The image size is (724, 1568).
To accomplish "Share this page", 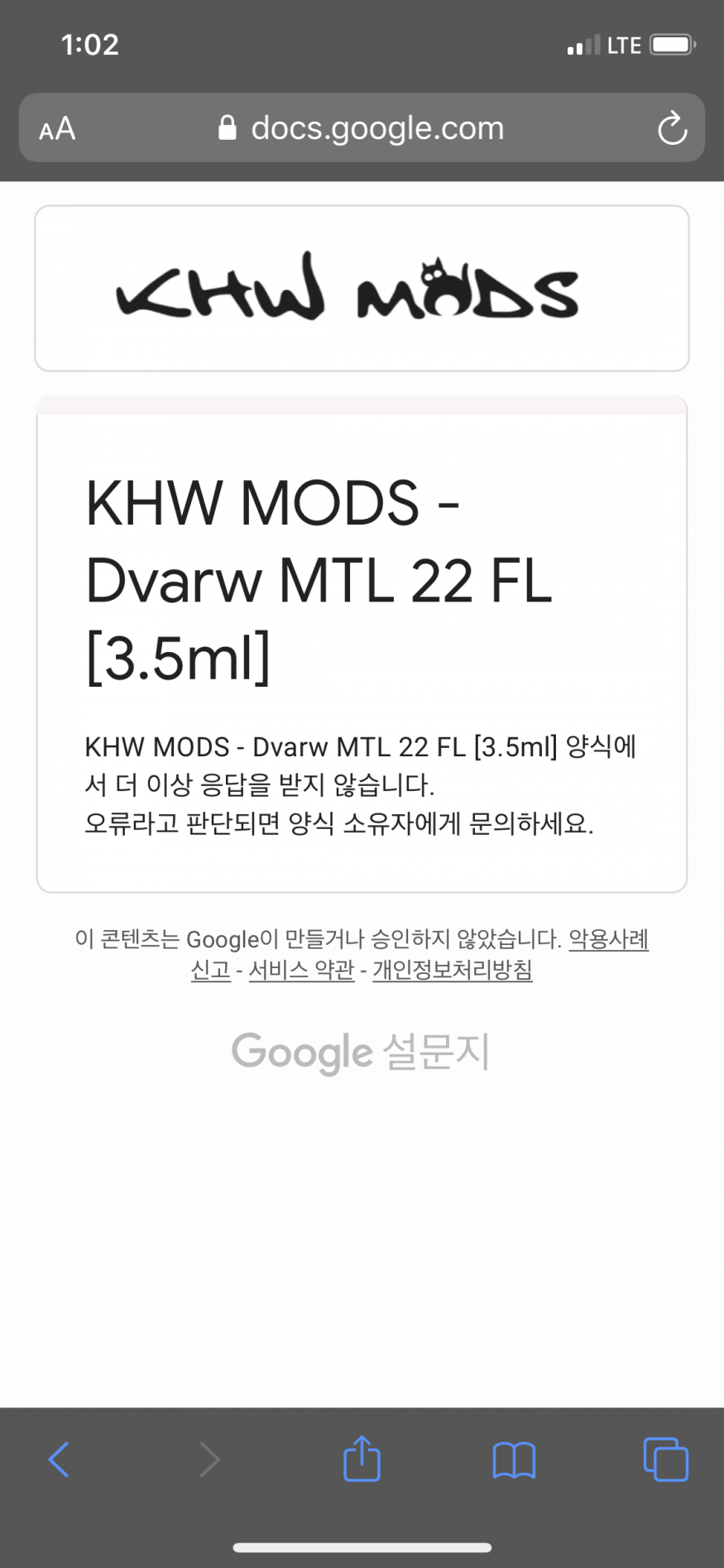I will [362, 1458].
